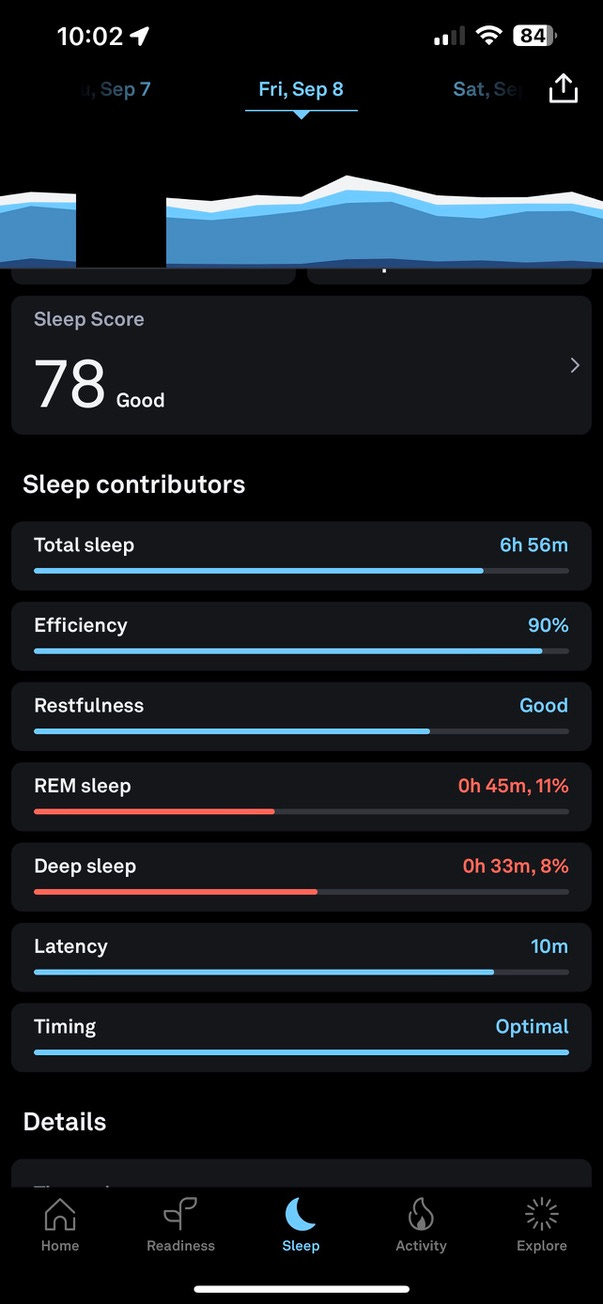Switch to the Home tab
Screen dimensions: 603x1304
[x=60, y=1225]
